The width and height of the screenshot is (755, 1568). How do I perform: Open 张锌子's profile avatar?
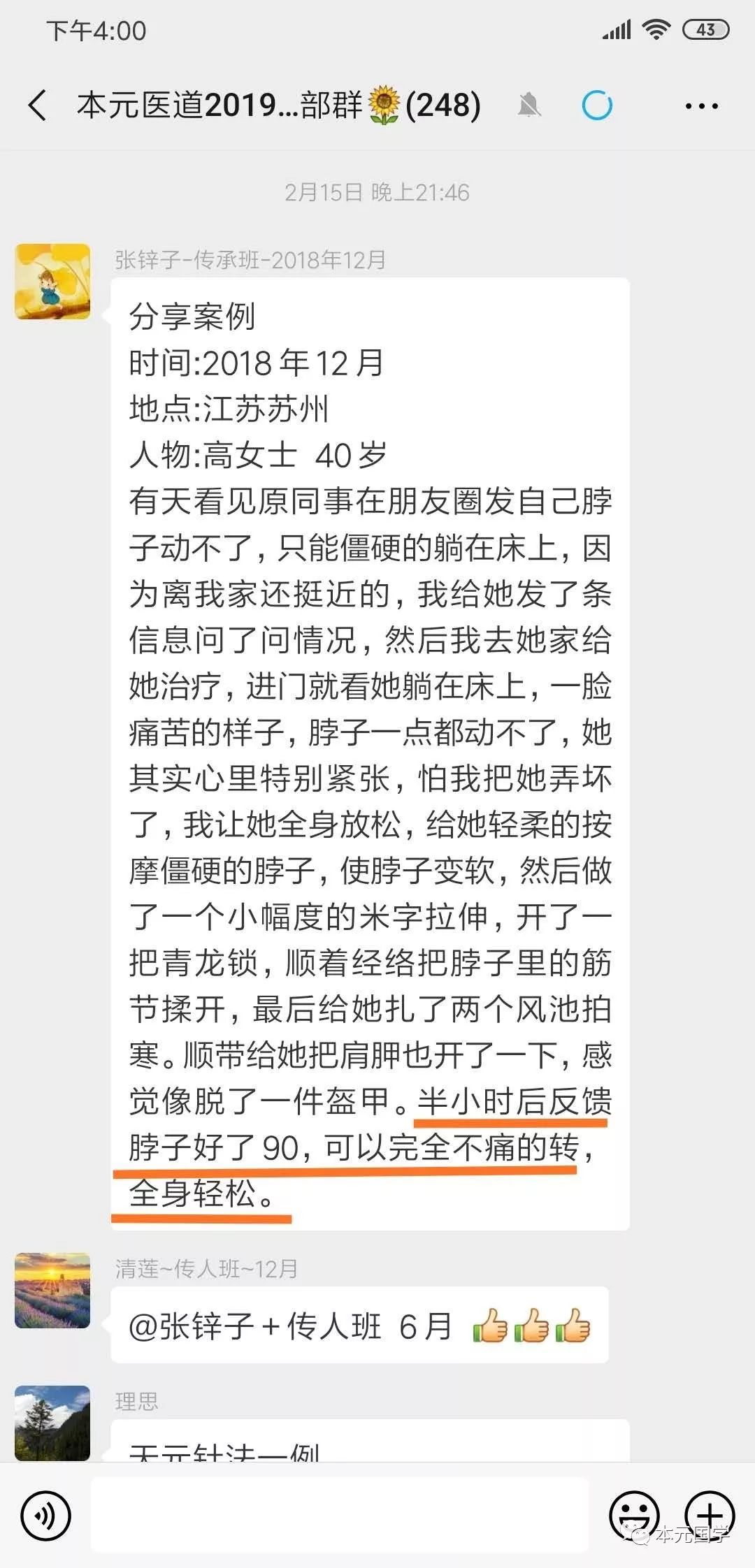52,282
